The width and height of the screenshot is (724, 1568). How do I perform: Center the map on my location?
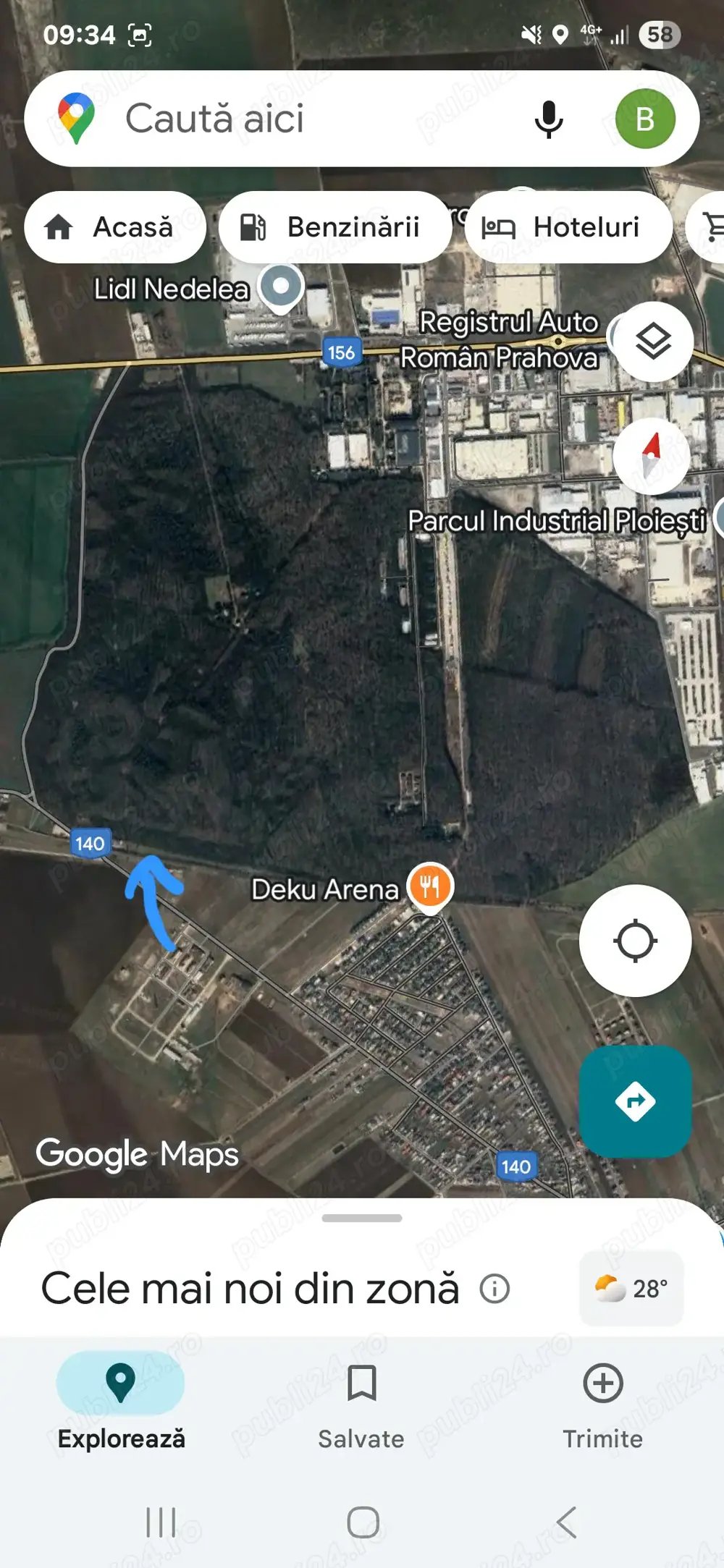[635, 941]
